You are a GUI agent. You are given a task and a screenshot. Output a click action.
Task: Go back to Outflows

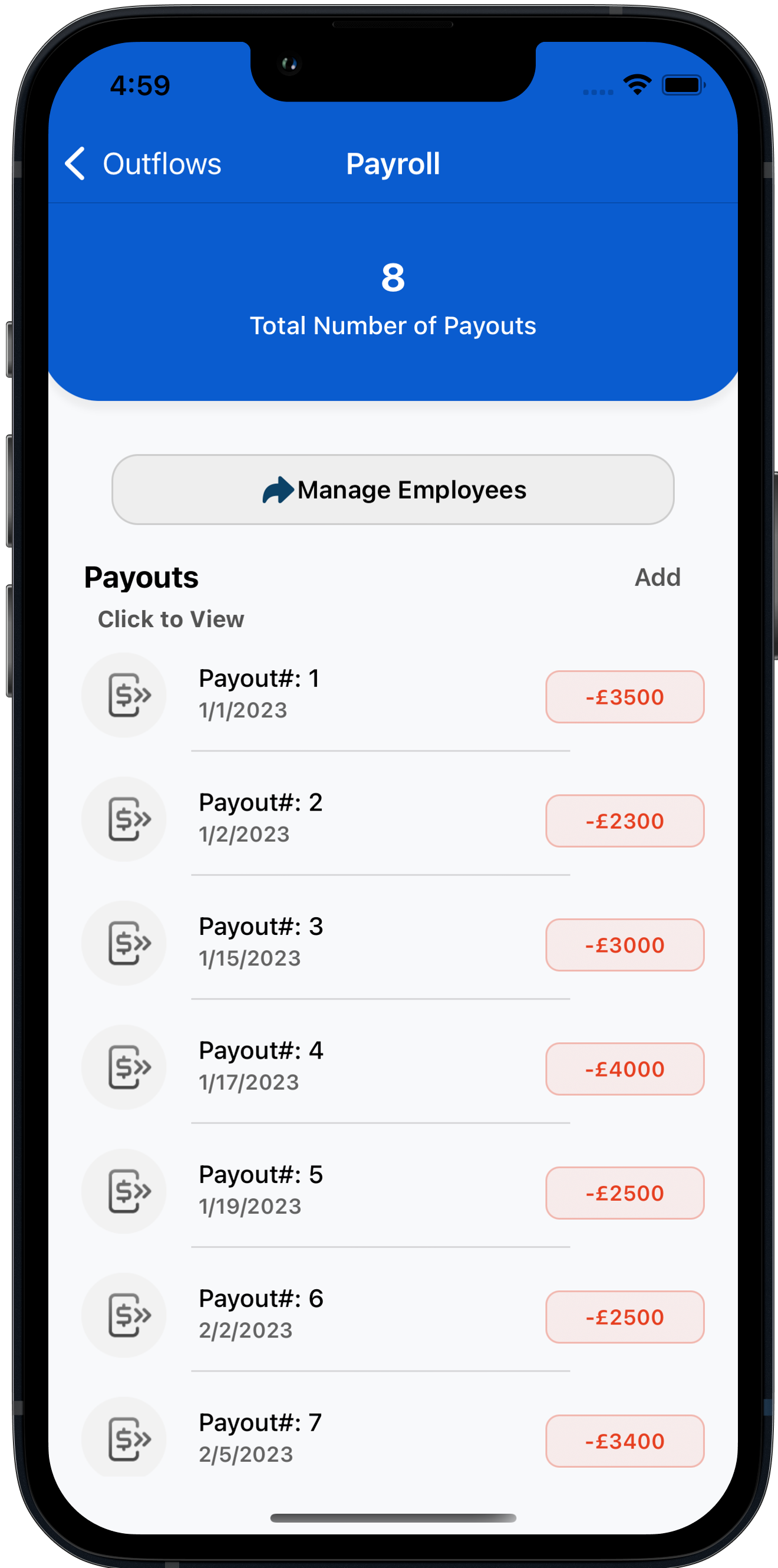tap(144, 164)
